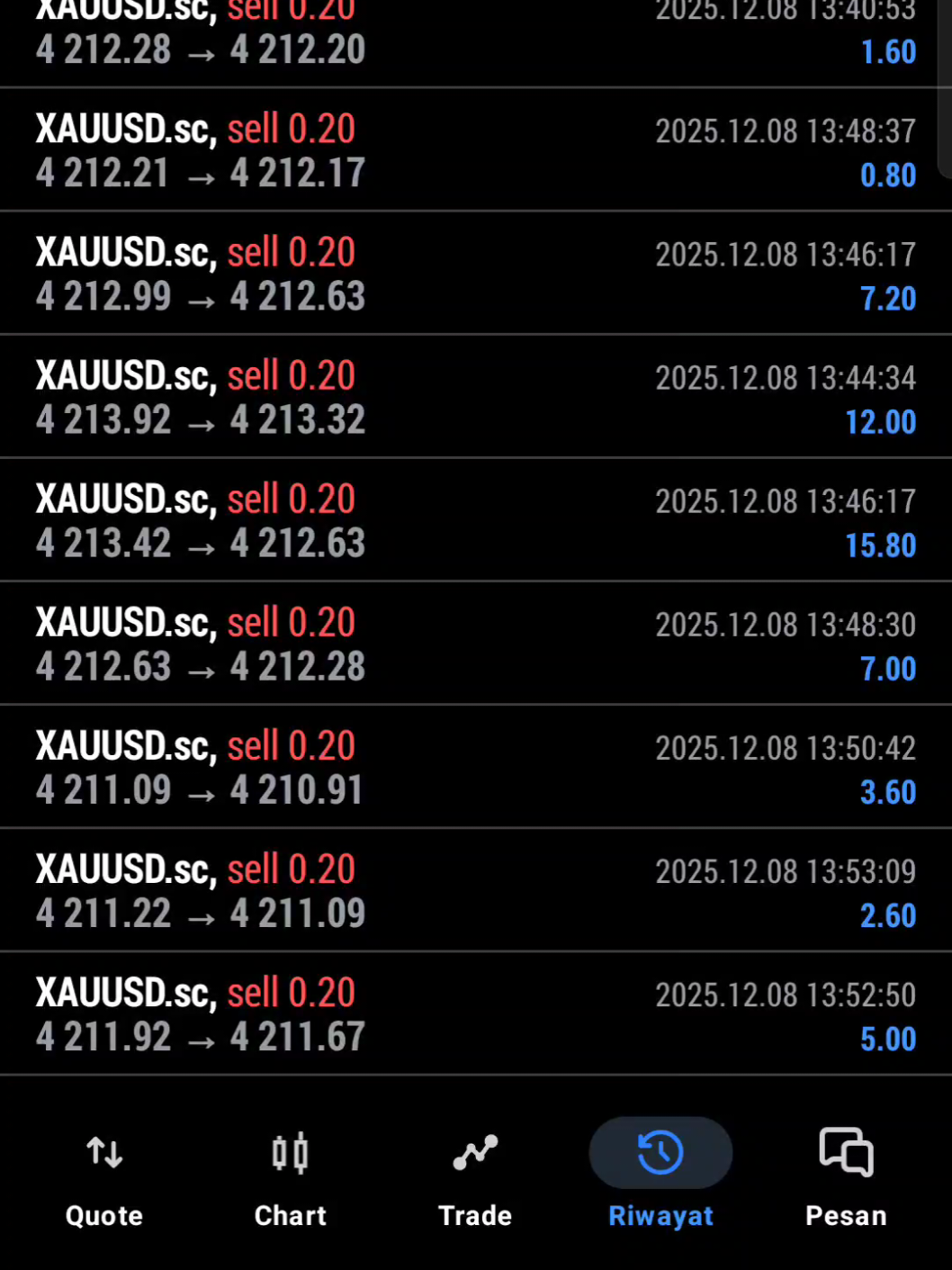Tap the trade showing 15.80 profit
Viewport: 952px width, 1270px height.
click(x=476, y=519)
